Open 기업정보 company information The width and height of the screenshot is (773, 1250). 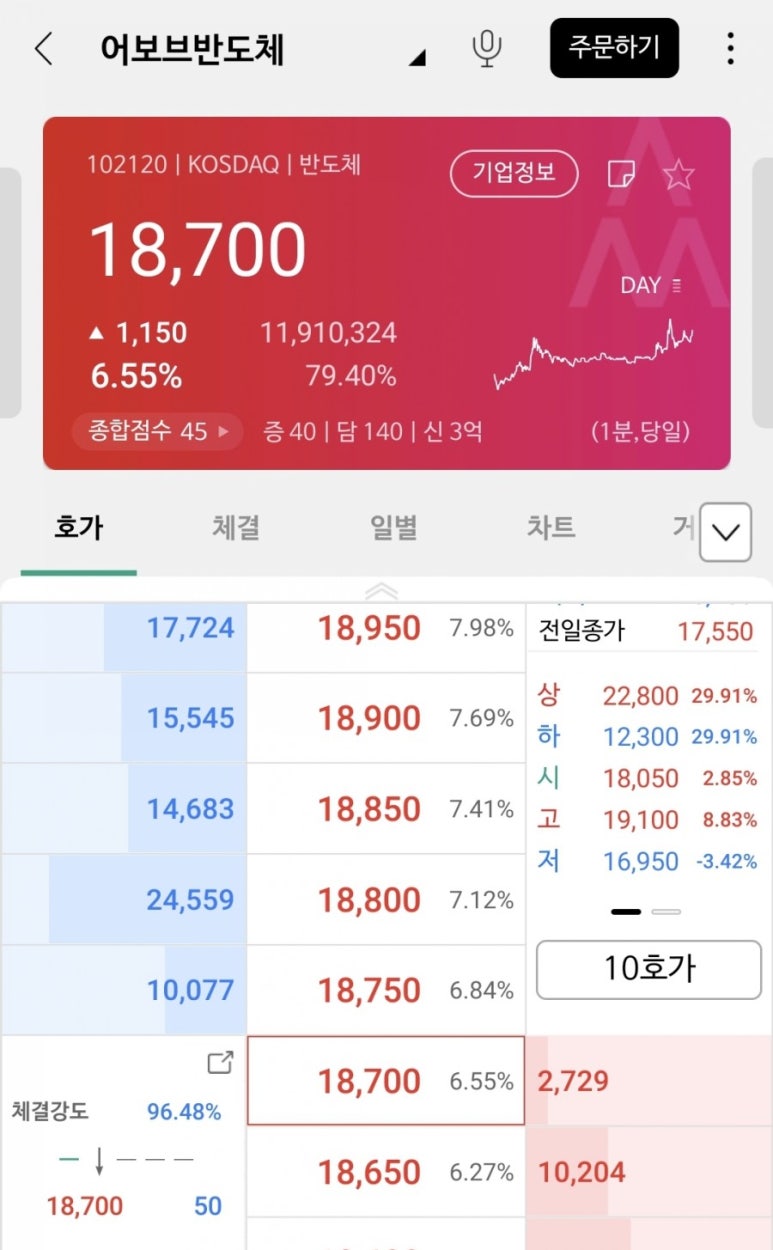(x=514, y=174)
